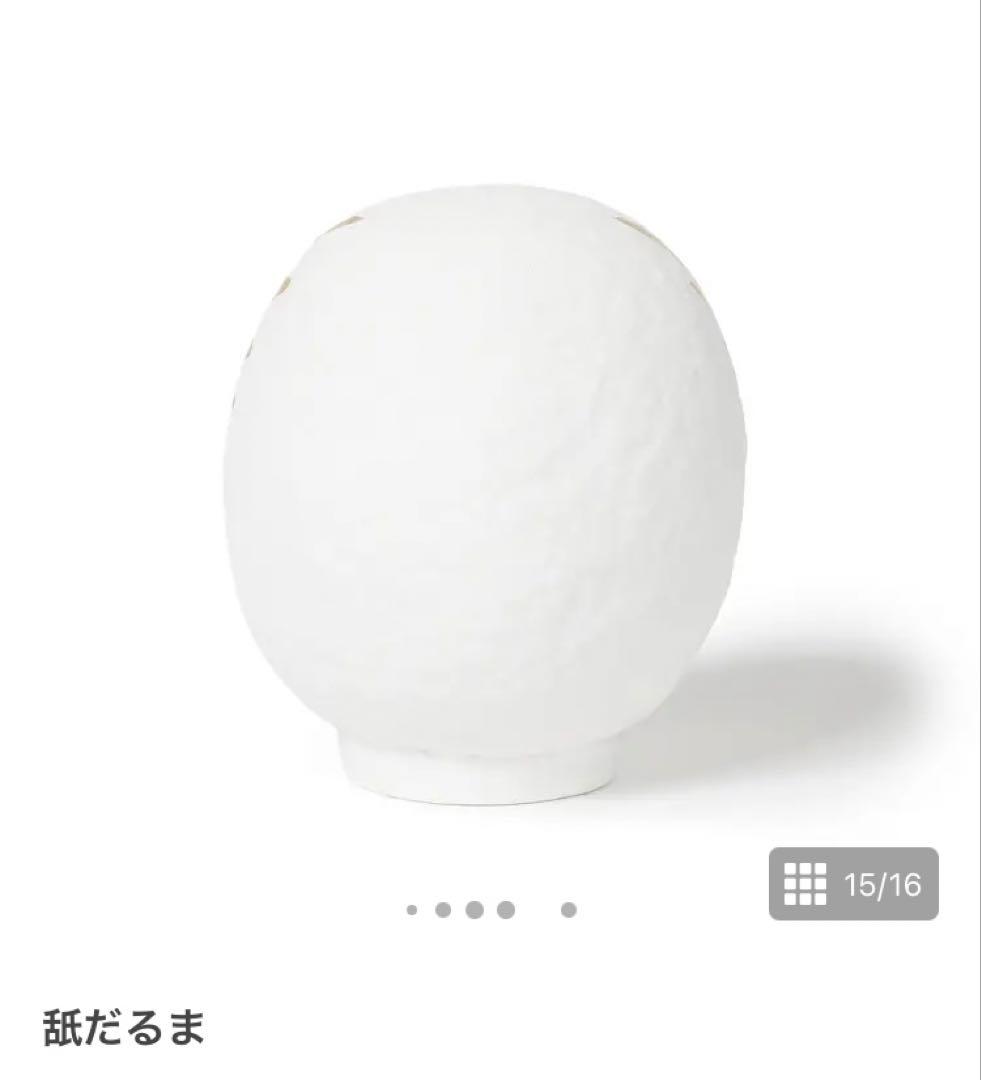Select the first carousel pagination dot
This screenshot has height=1080, width=981.
[x=411, y=910]
